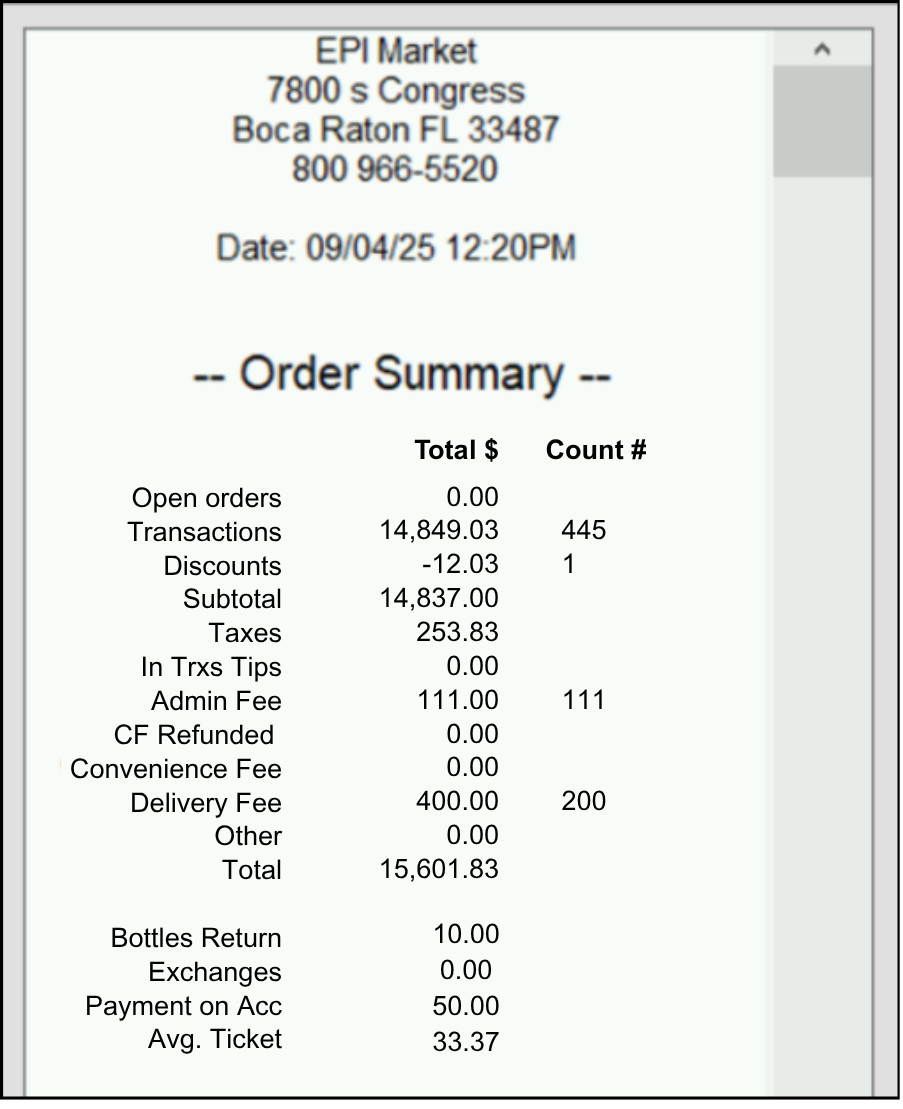Select the Total $ column header

(x=456, y=450)
